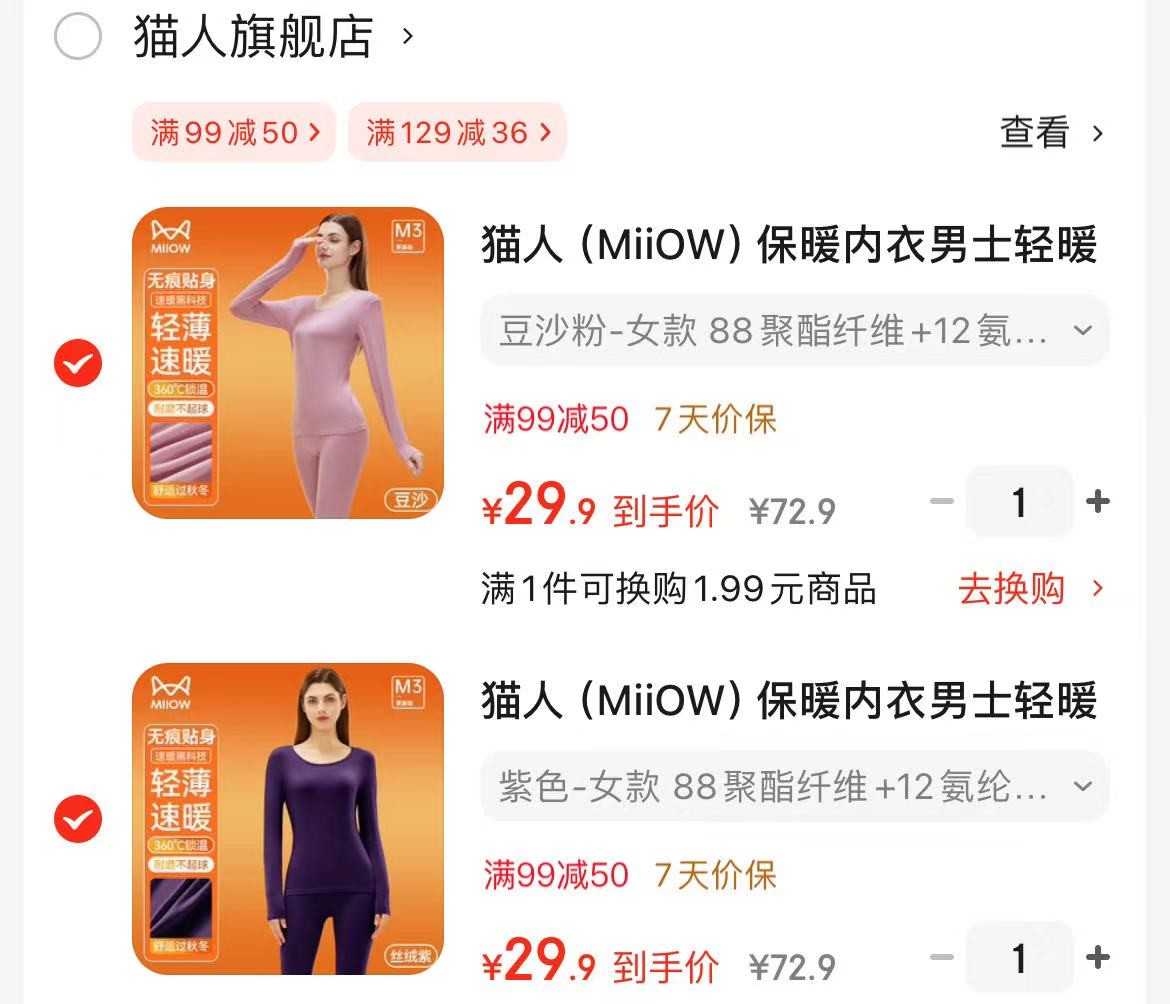Select all items from 猫人旗舰店
This screenshot has width=1170, height=1004.
pos(77,38)
